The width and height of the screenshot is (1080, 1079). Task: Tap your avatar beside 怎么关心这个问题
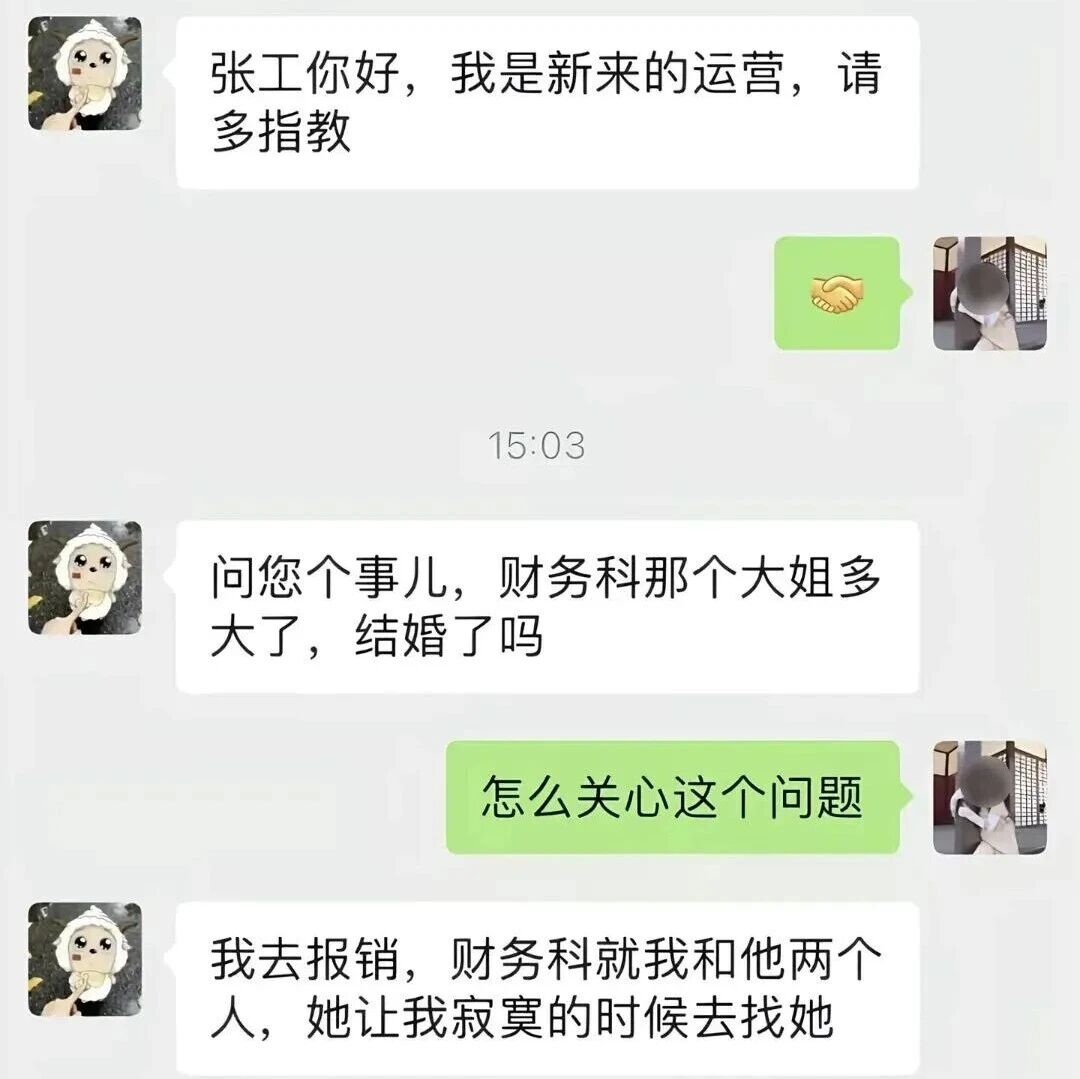click(989, 797)
